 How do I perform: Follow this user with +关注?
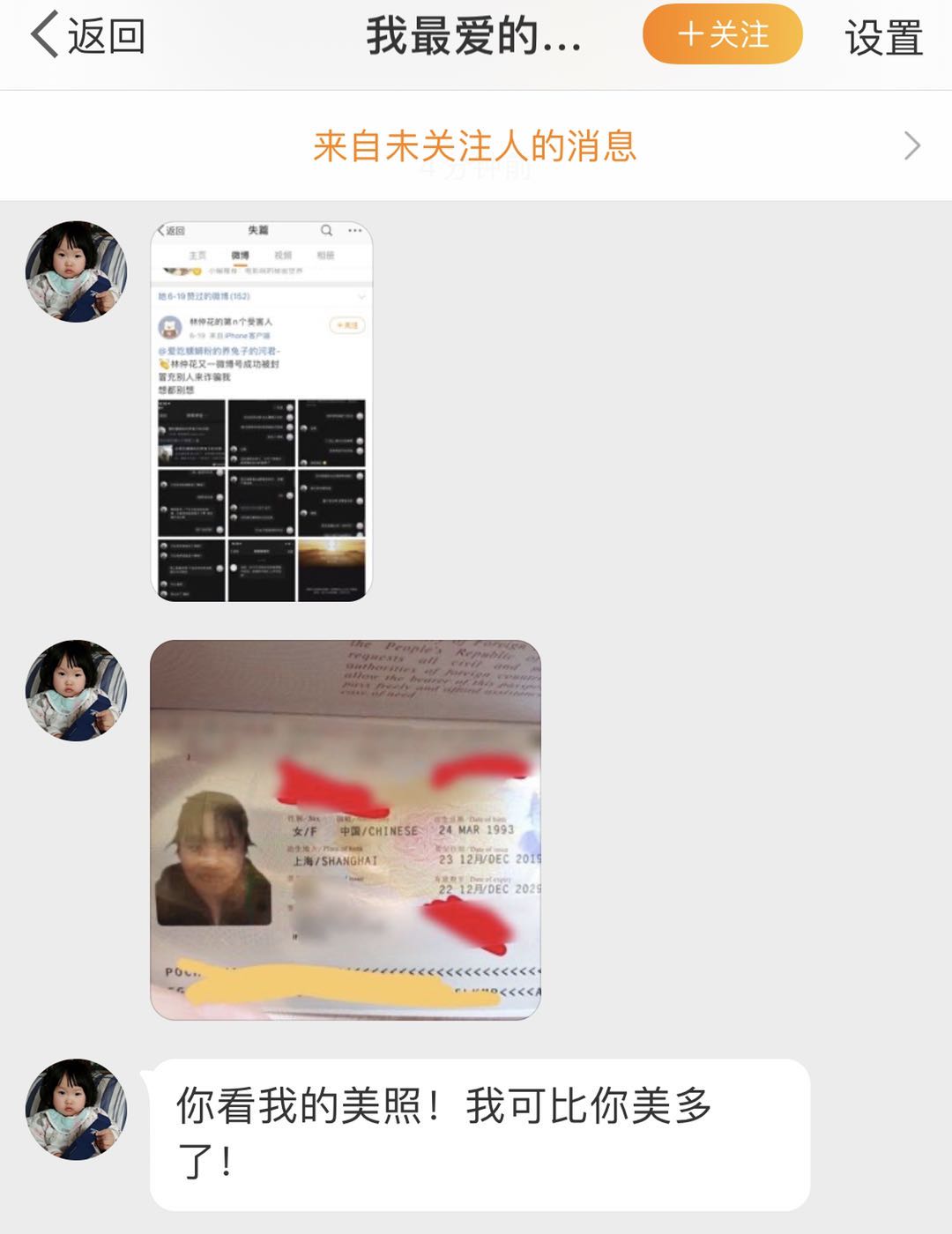pos(722,35)
